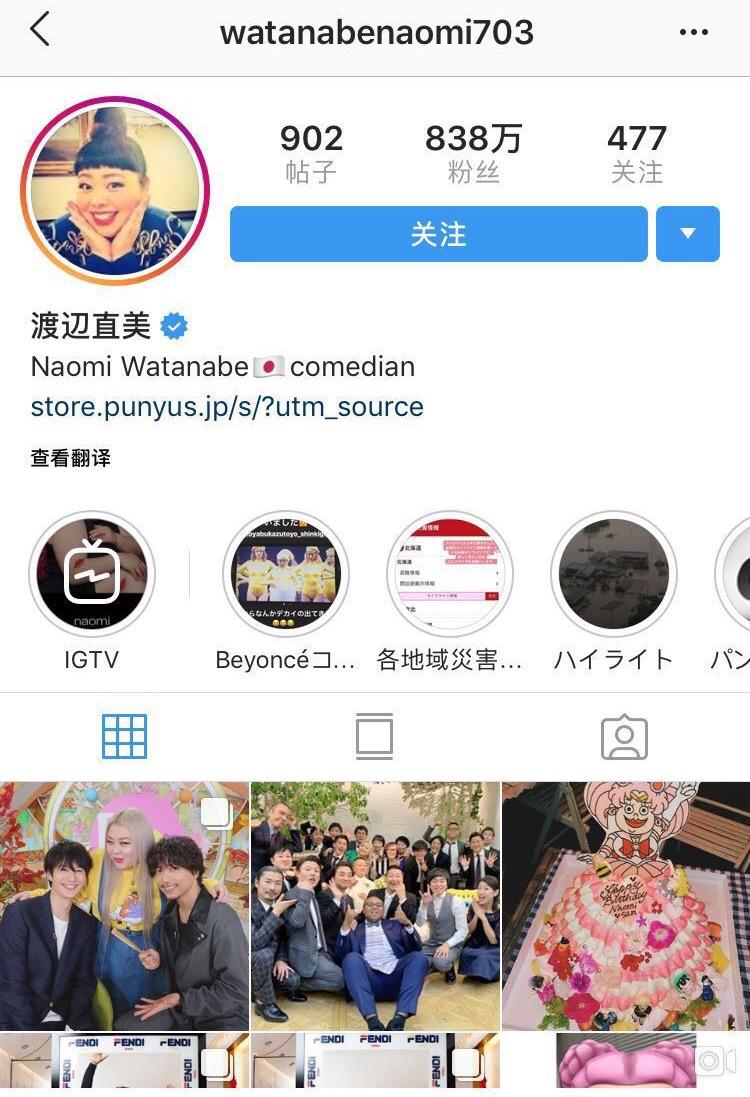Switch to the tagged photos tab
Image resolution: width=750 pixels, height=1097 pixels.
624,737
